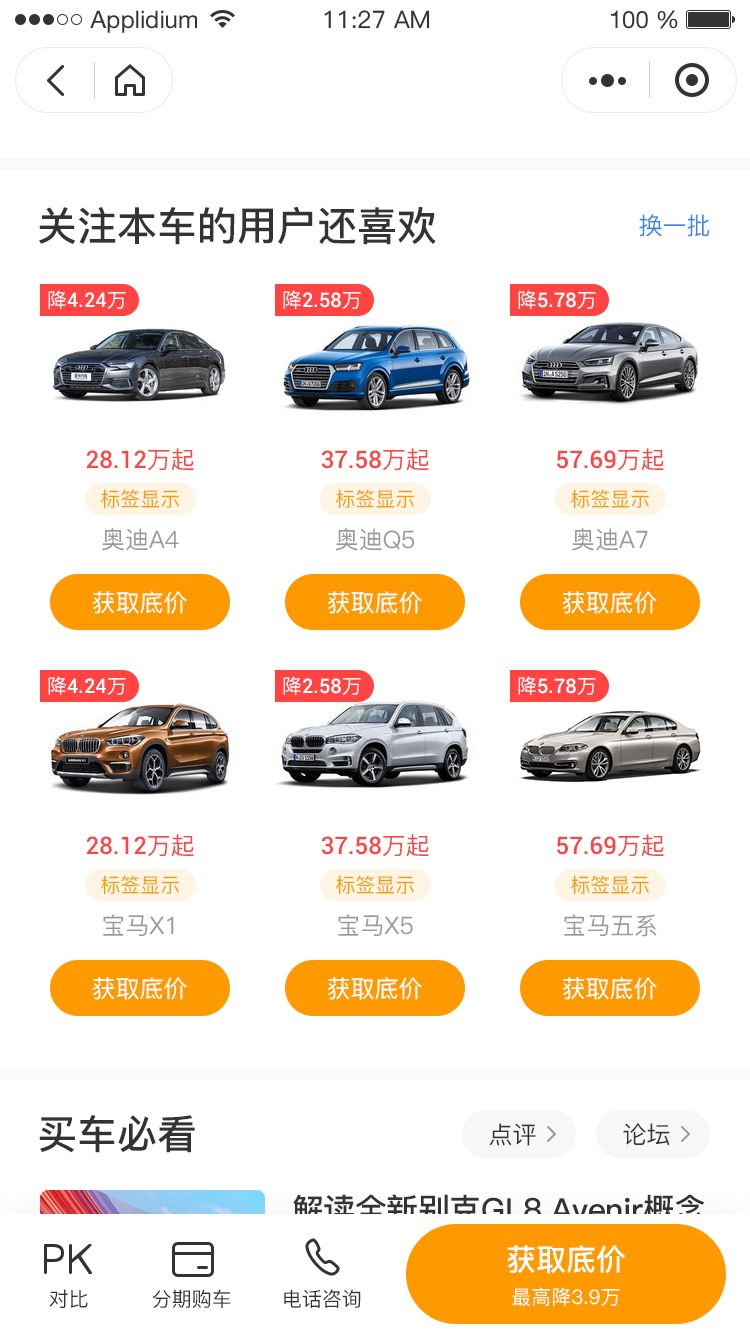Get the lowest price for 奥迪Q5
Screen dimensions: 750x1334
point(375,602)
